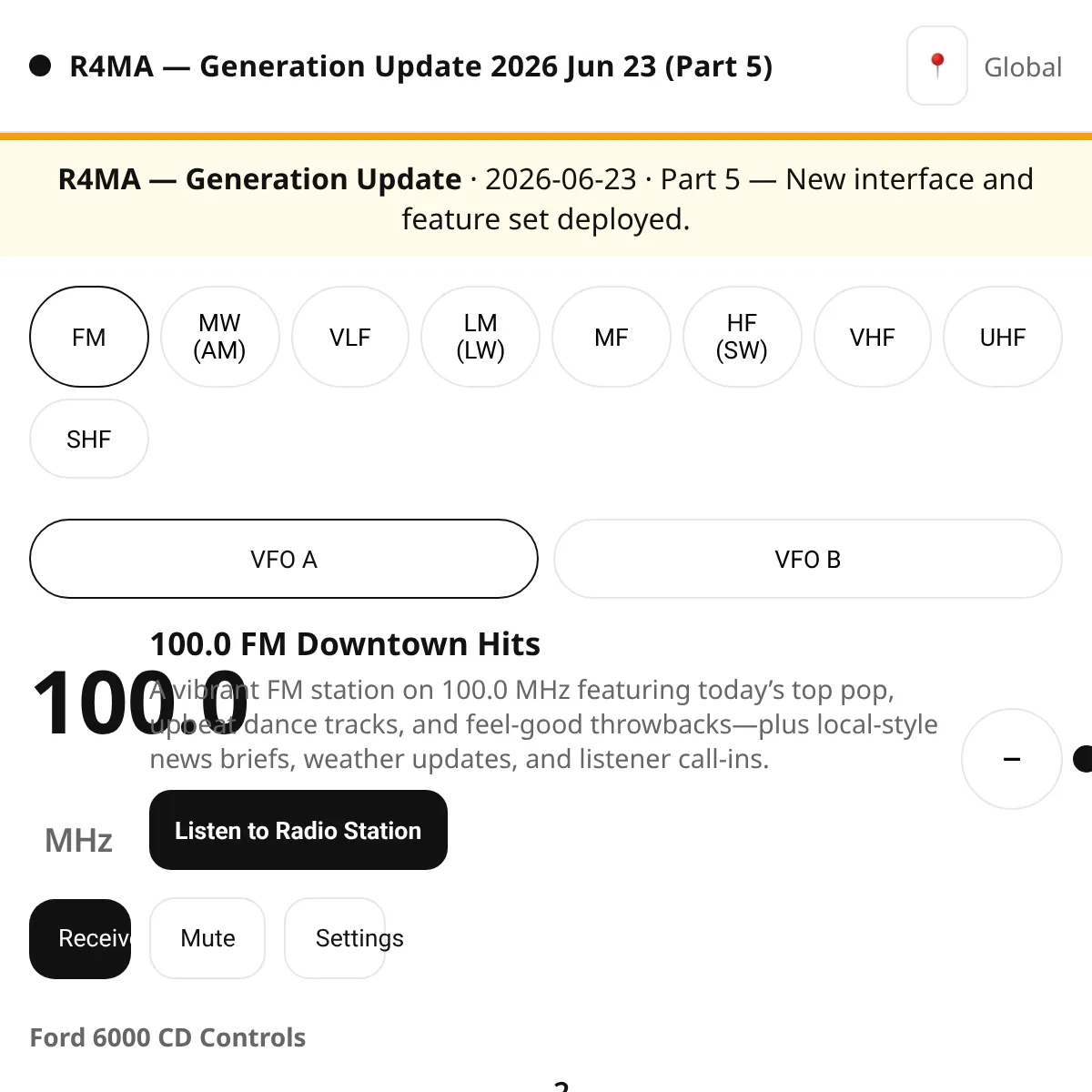Mute the radio
1092x1092 pixels.
[x=207, y=938]
